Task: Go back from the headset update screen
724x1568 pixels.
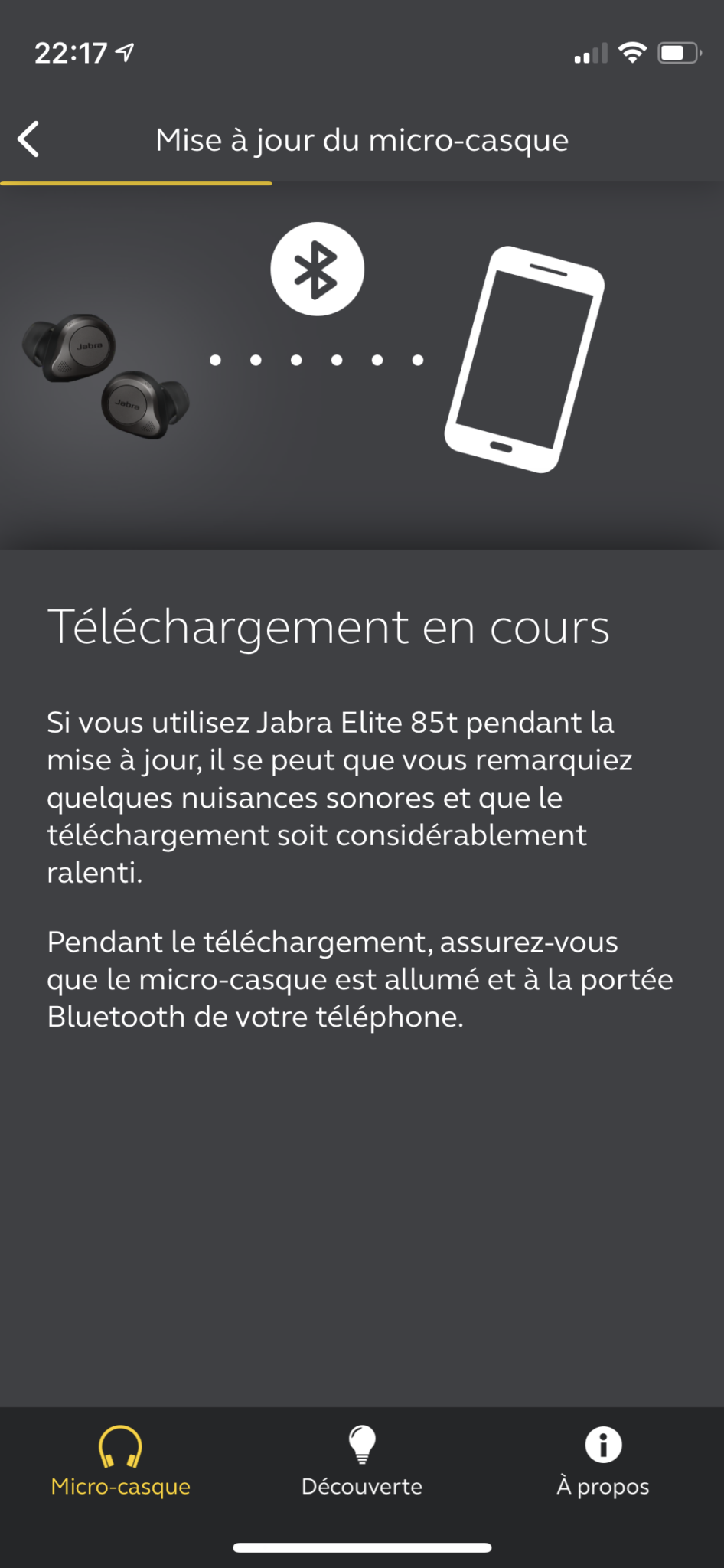Action: point(29,139)
